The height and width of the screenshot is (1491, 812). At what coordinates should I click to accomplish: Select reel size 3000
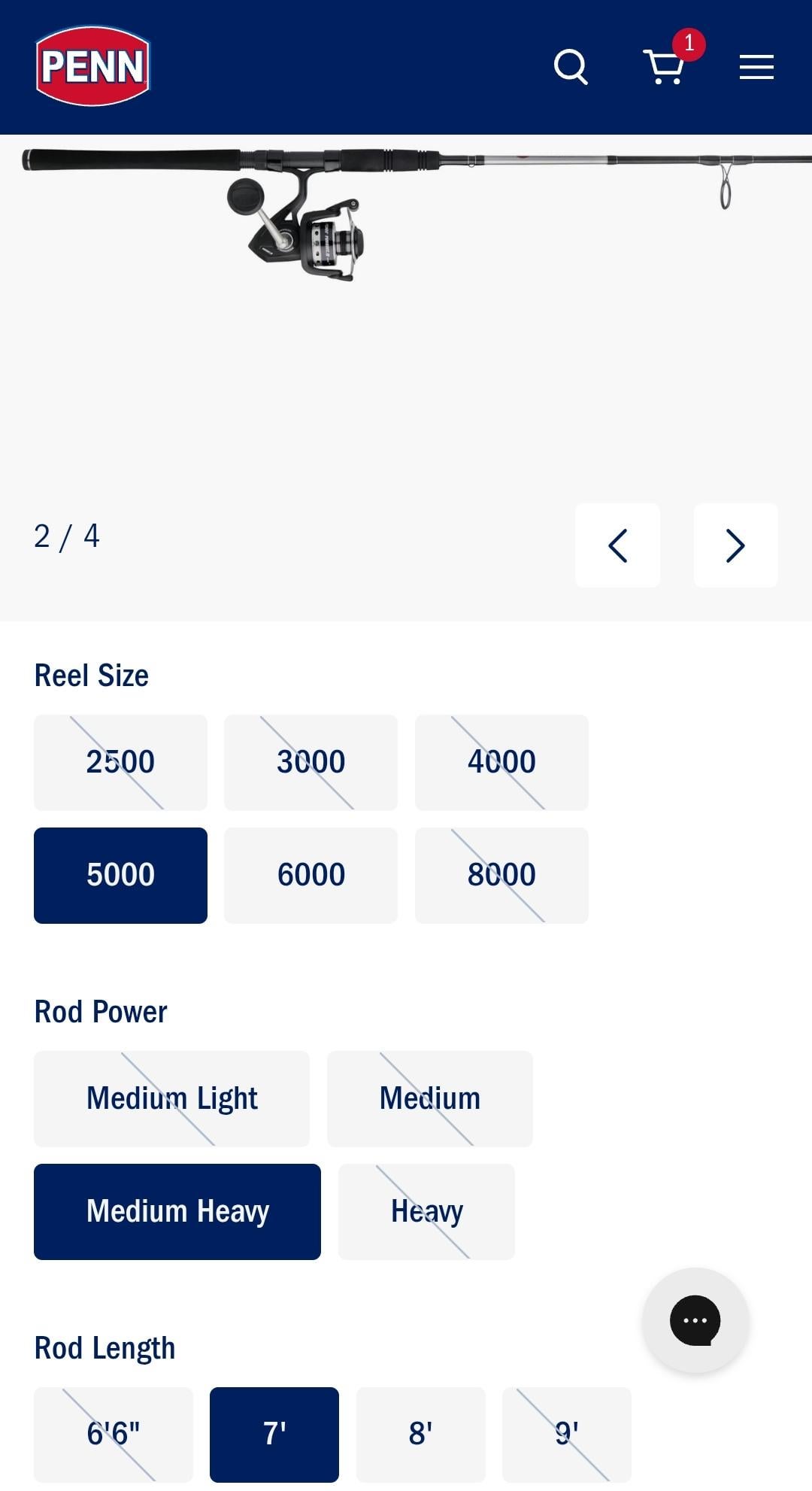(311, 762)
